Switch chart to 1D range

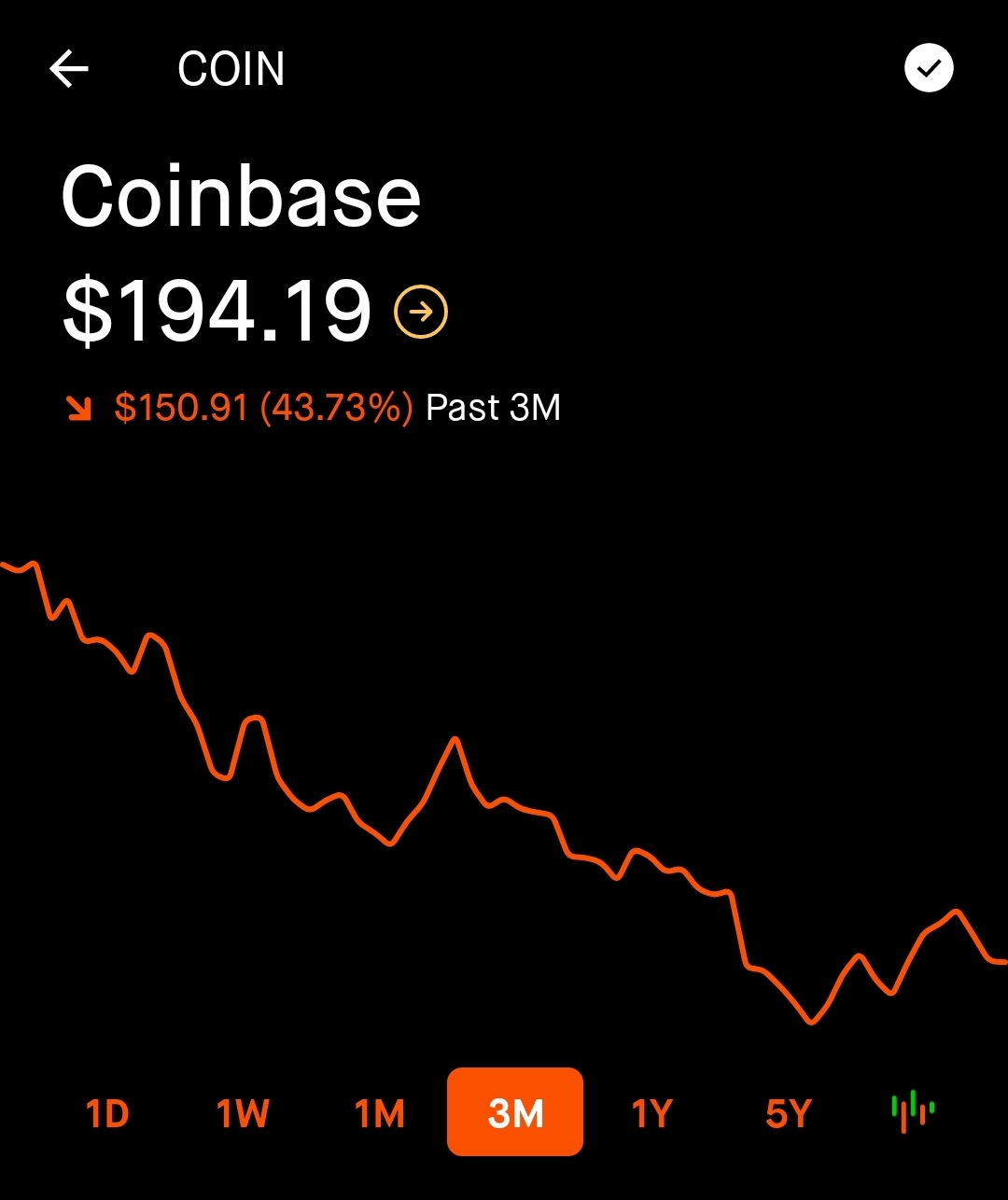107,1113
